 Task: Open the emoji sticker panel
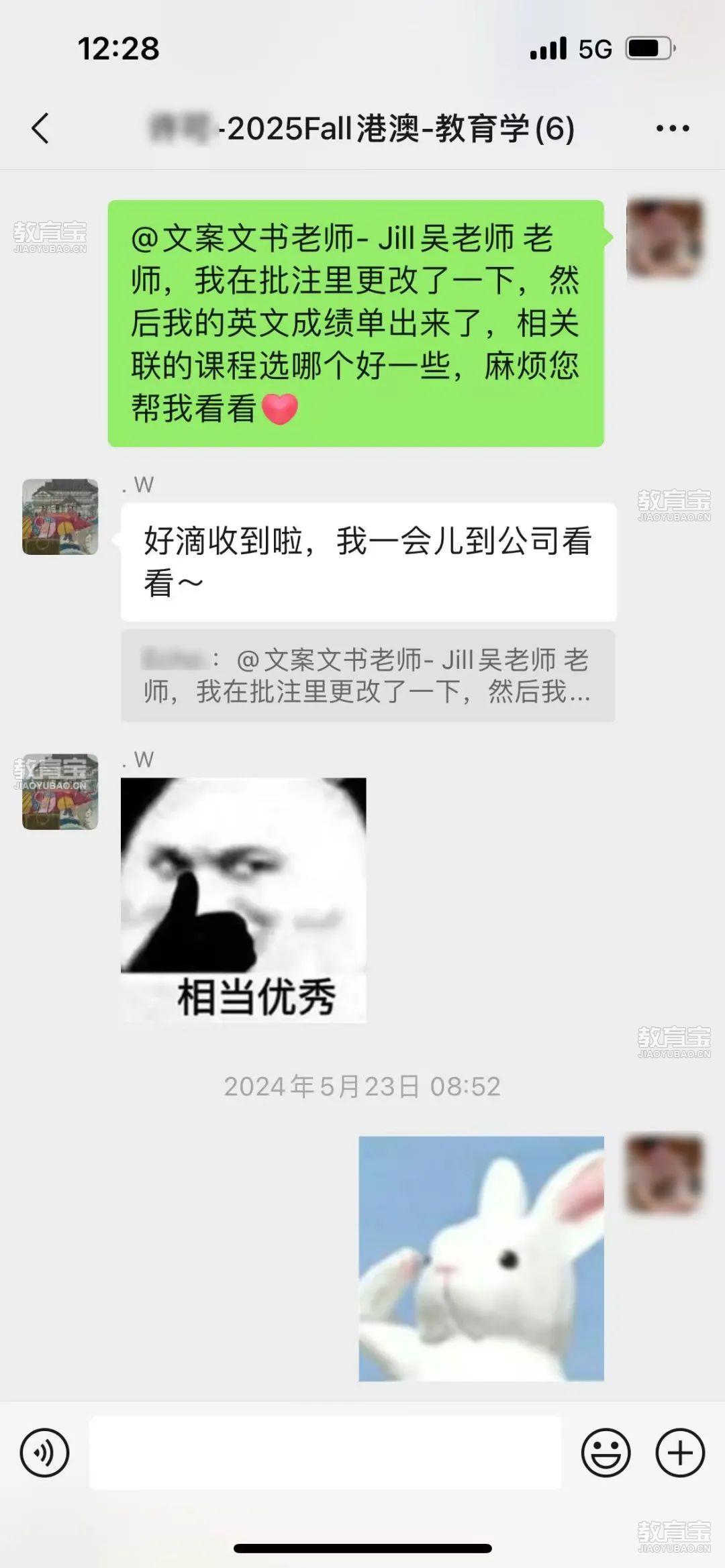point(606,1453)
